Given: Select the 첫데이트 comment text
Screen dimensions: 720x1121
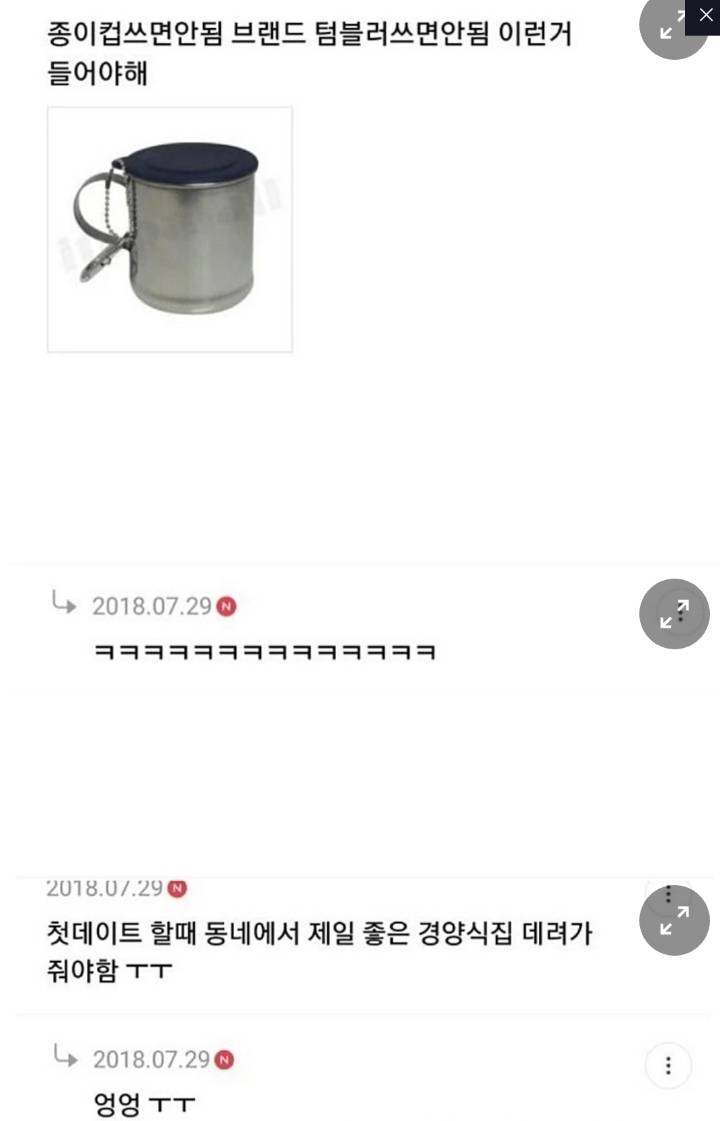Looking at the screenshot, I should click(320, 948).
